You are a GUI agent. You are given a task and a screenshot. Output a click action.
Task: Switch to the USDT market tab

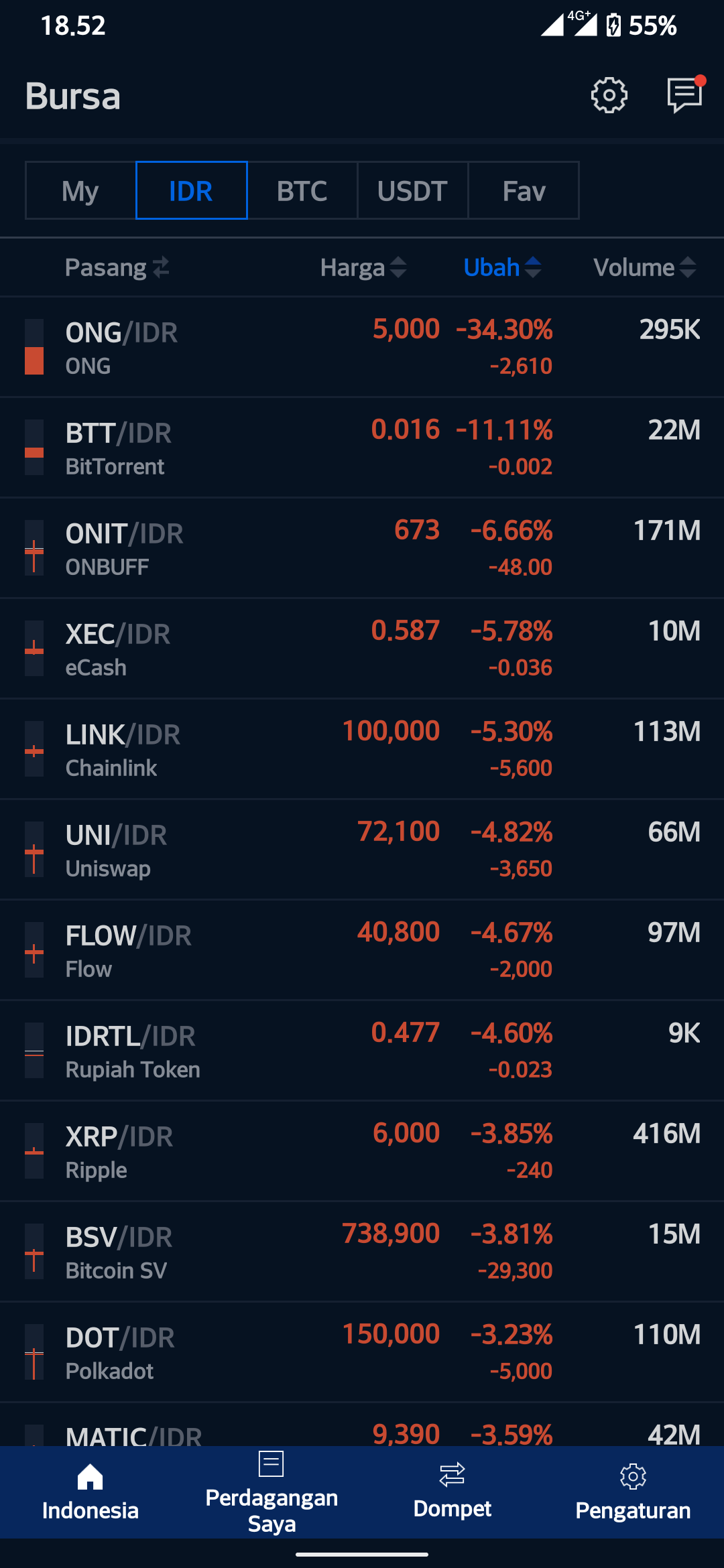pyautogui.click(x=412, y=191)
